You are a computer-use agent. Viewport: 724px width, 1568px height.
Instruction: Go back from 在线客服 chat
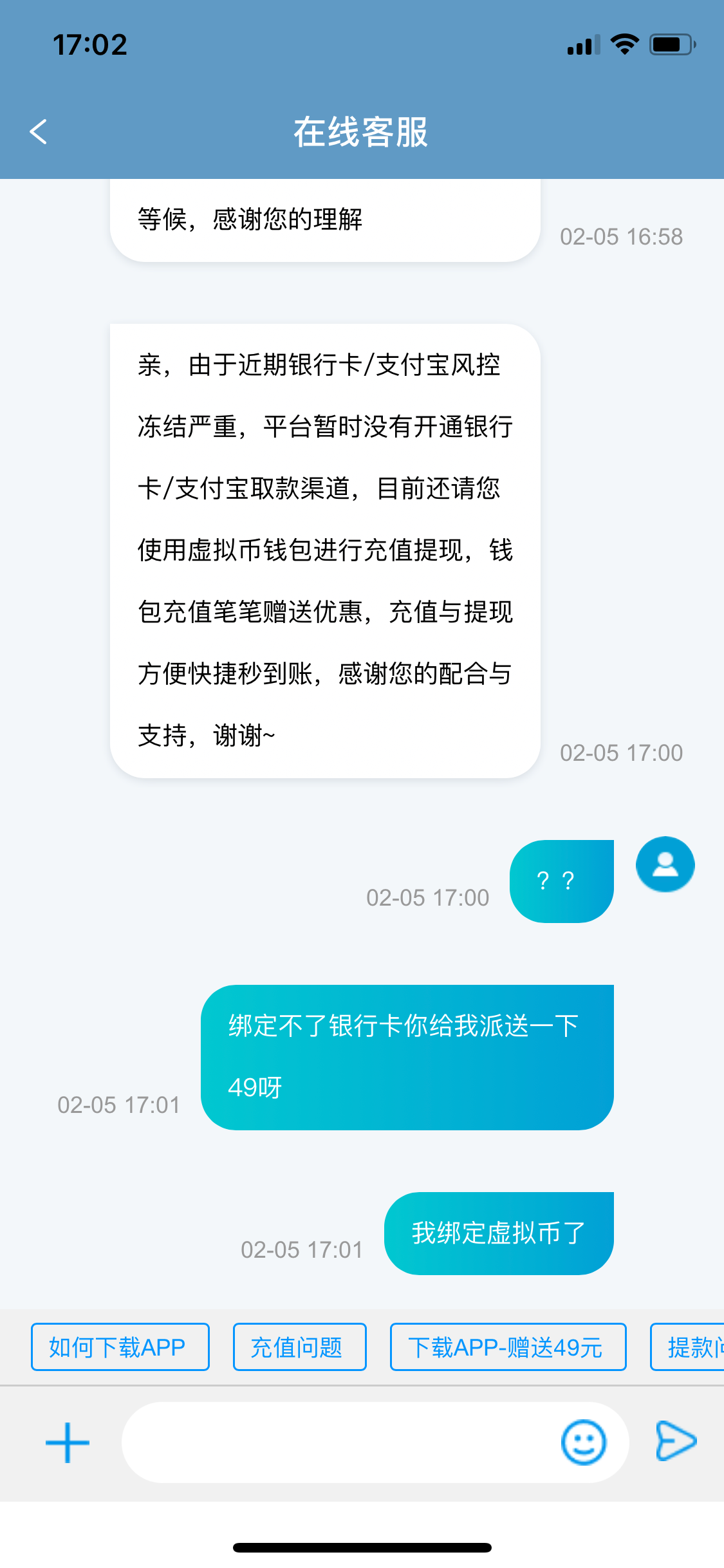click(39, 132)
